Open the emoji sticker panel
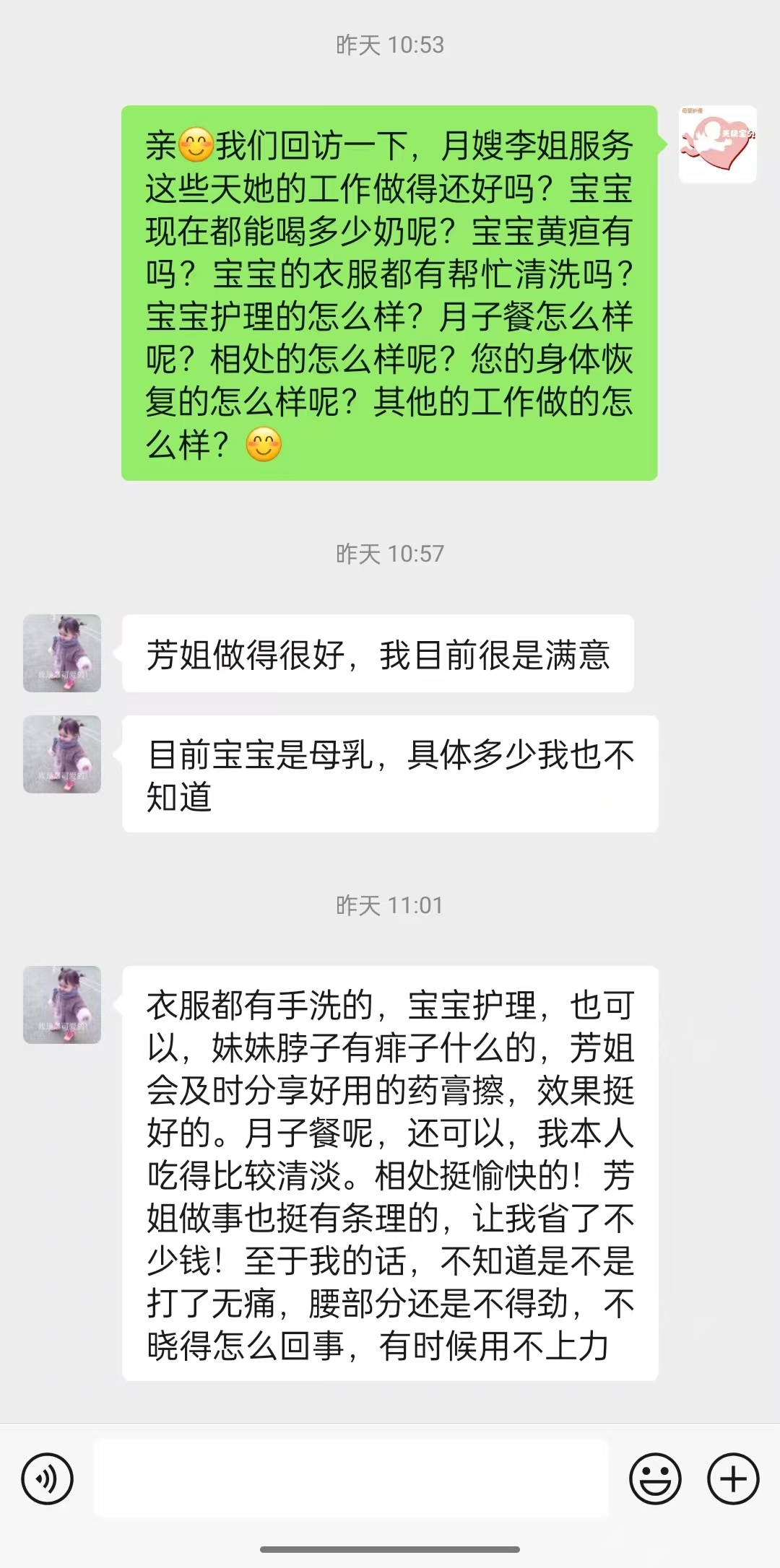Image resolution: width=780 pixels, height=1568 pixels. (x=655, y=1479)
